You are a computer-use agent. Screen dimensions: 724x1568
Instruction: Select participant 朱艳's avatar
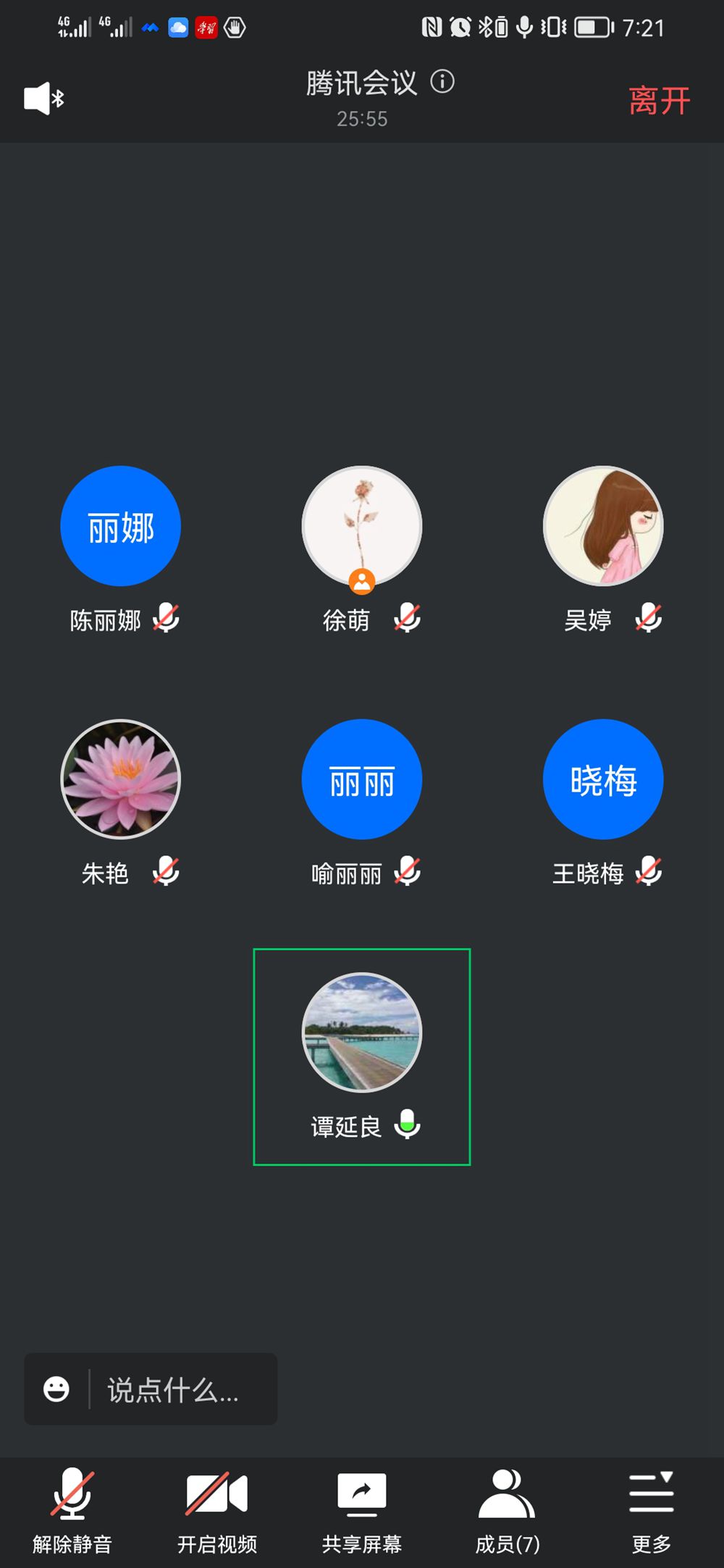coord(120,779)
